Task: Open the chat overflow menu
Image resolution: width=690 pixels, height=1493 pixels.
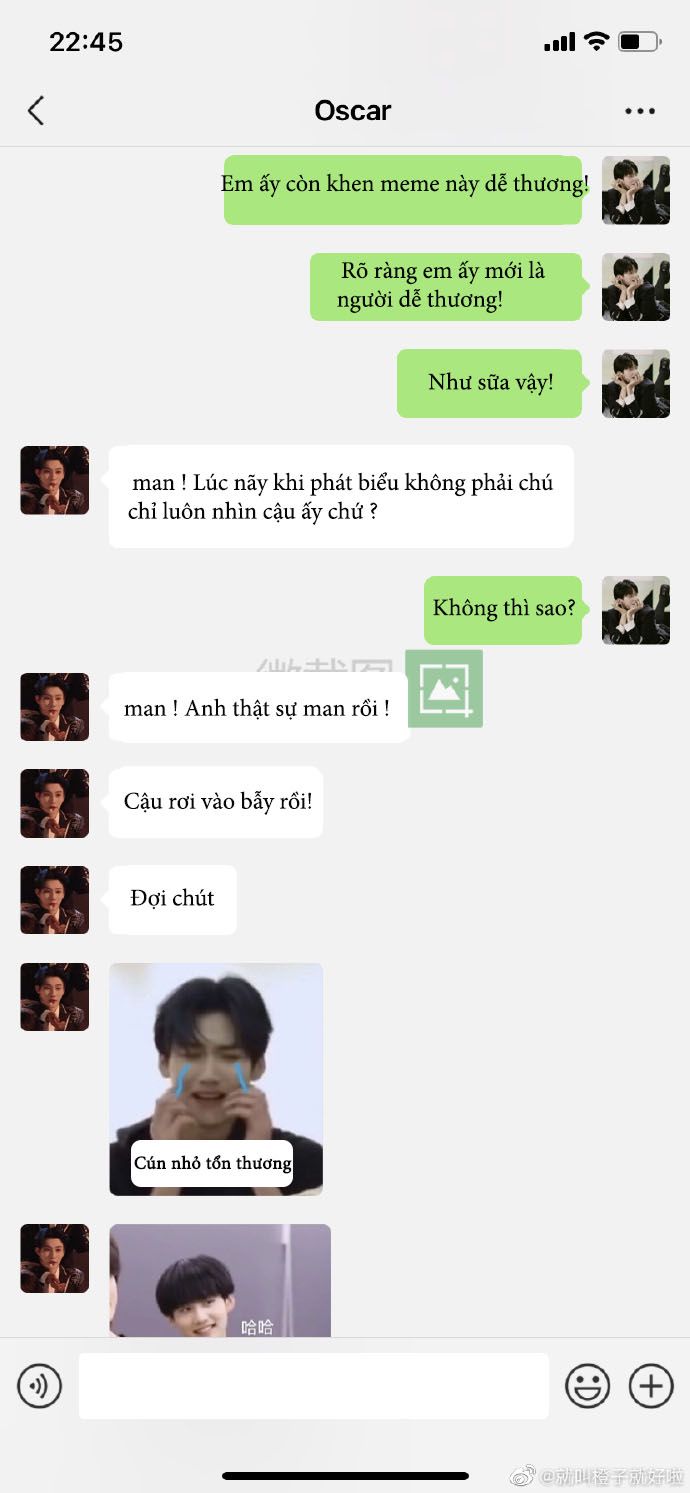Action: pos(640,111)
